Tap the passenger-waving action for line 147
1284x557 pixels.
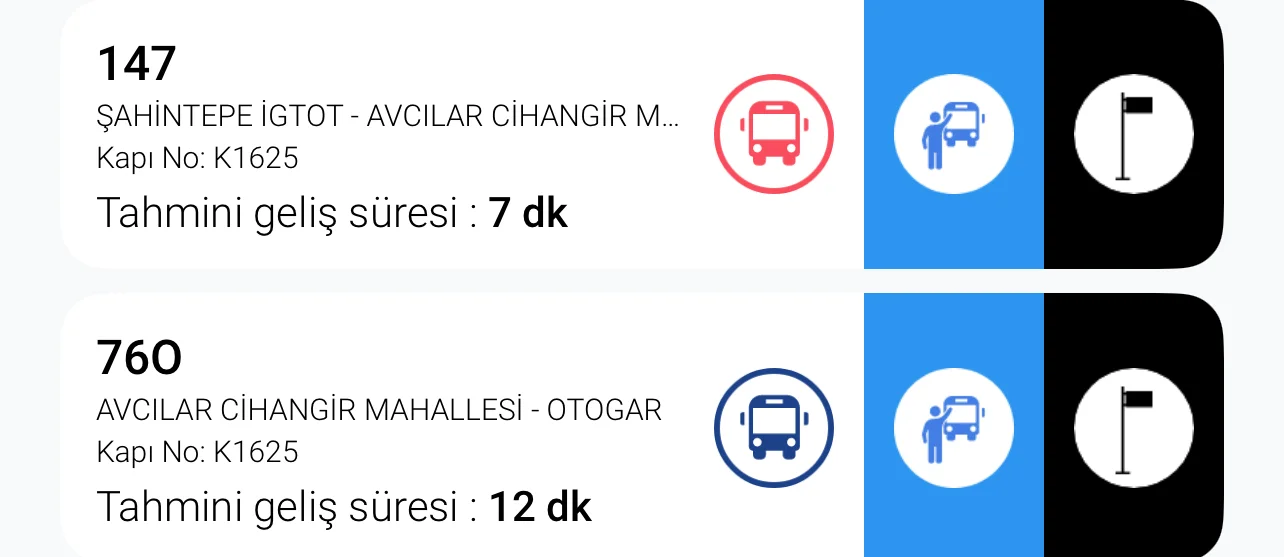coord(953,134)
